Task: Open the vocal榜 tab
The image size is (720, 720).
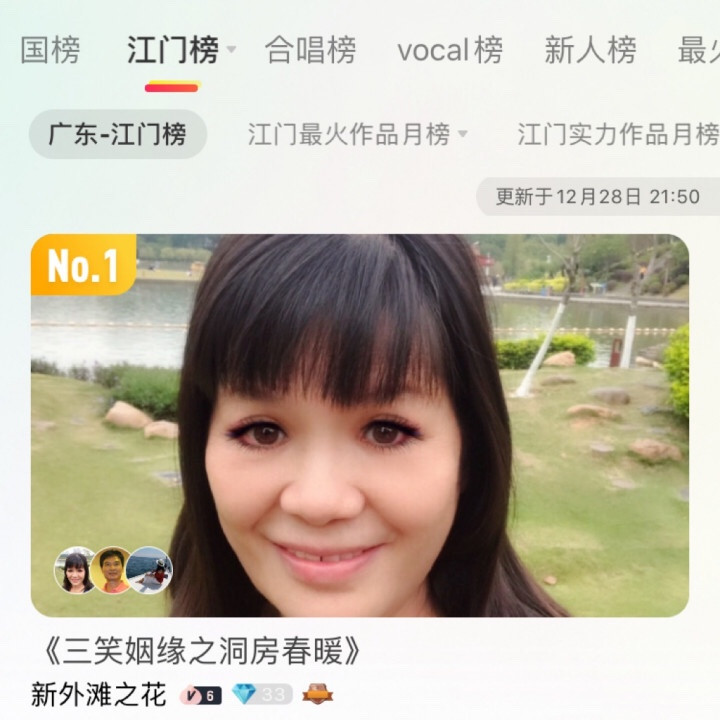Action: (450, 50)
